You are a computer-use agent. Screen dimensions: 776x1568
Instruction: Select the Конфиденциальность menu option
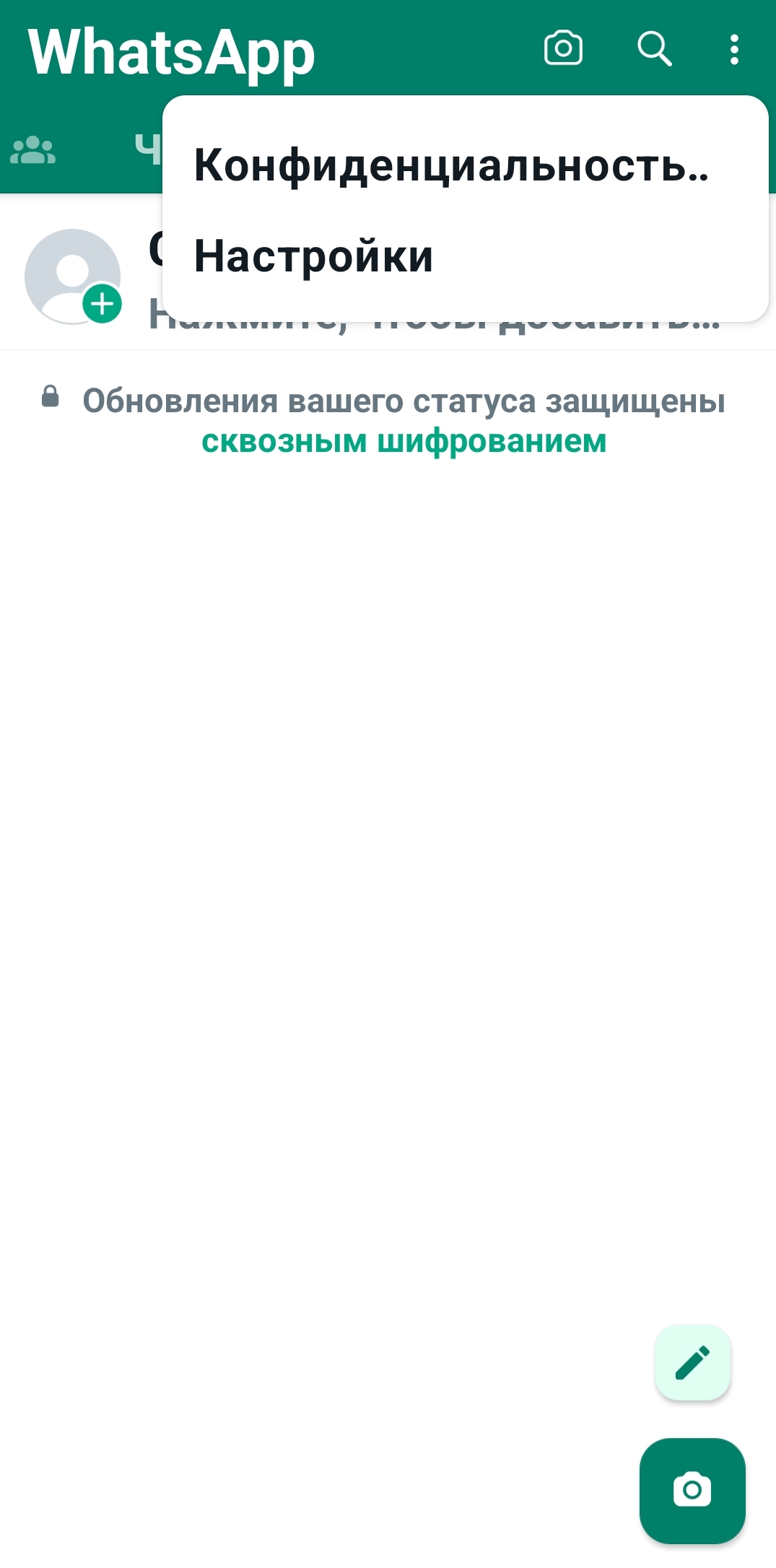tap(466, 165)
